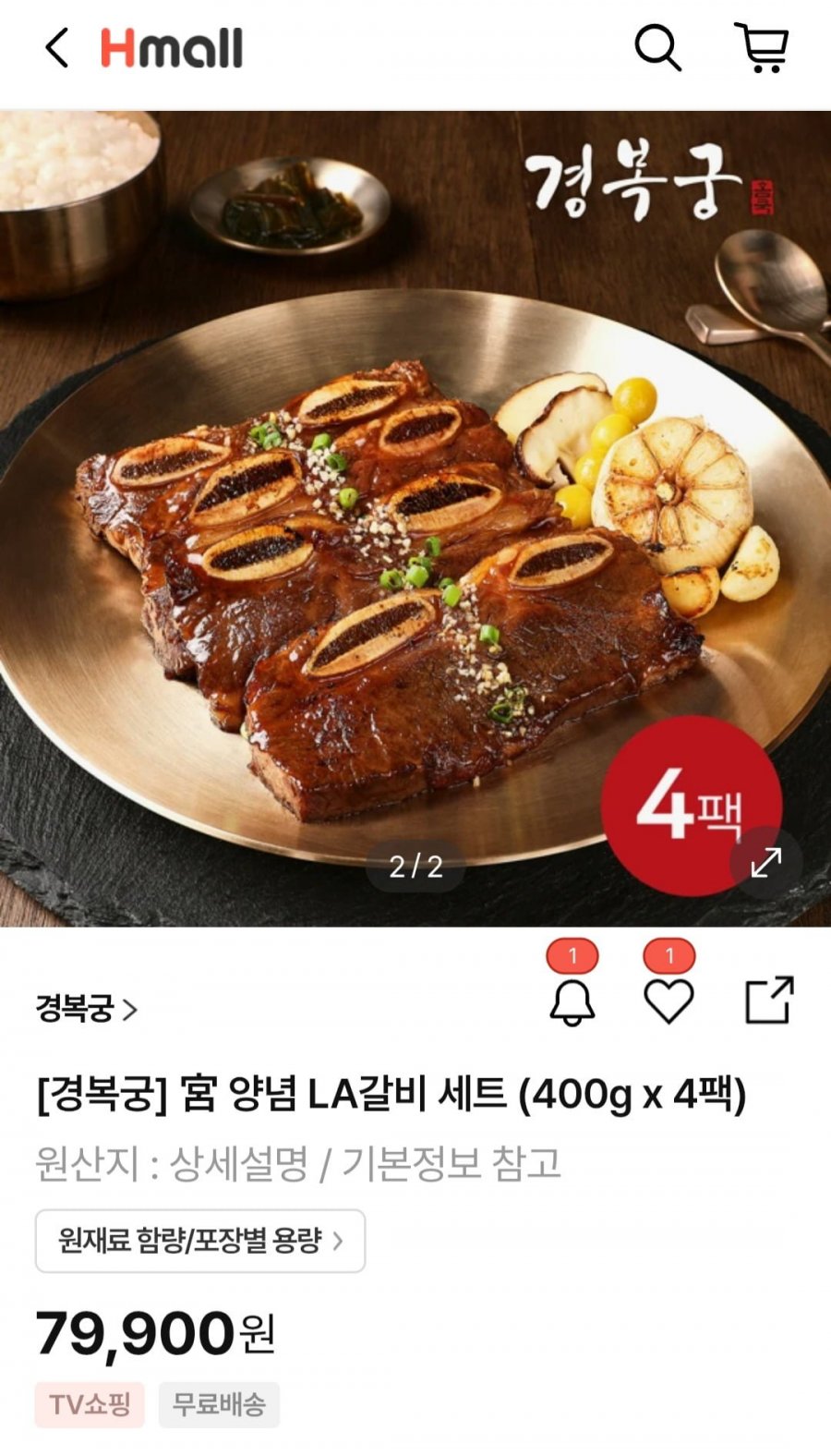Viewport: 831px width, 1456px height.
Task: Open the search magnifier
Action: tap(657, 48)
